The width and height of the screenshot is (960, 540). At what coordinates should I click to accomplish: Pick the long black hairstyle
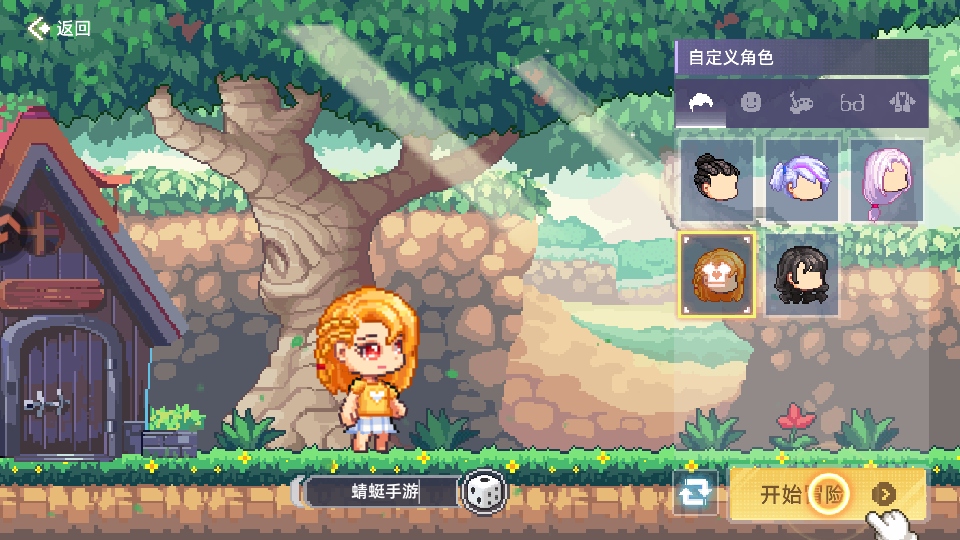coord(802,274)
